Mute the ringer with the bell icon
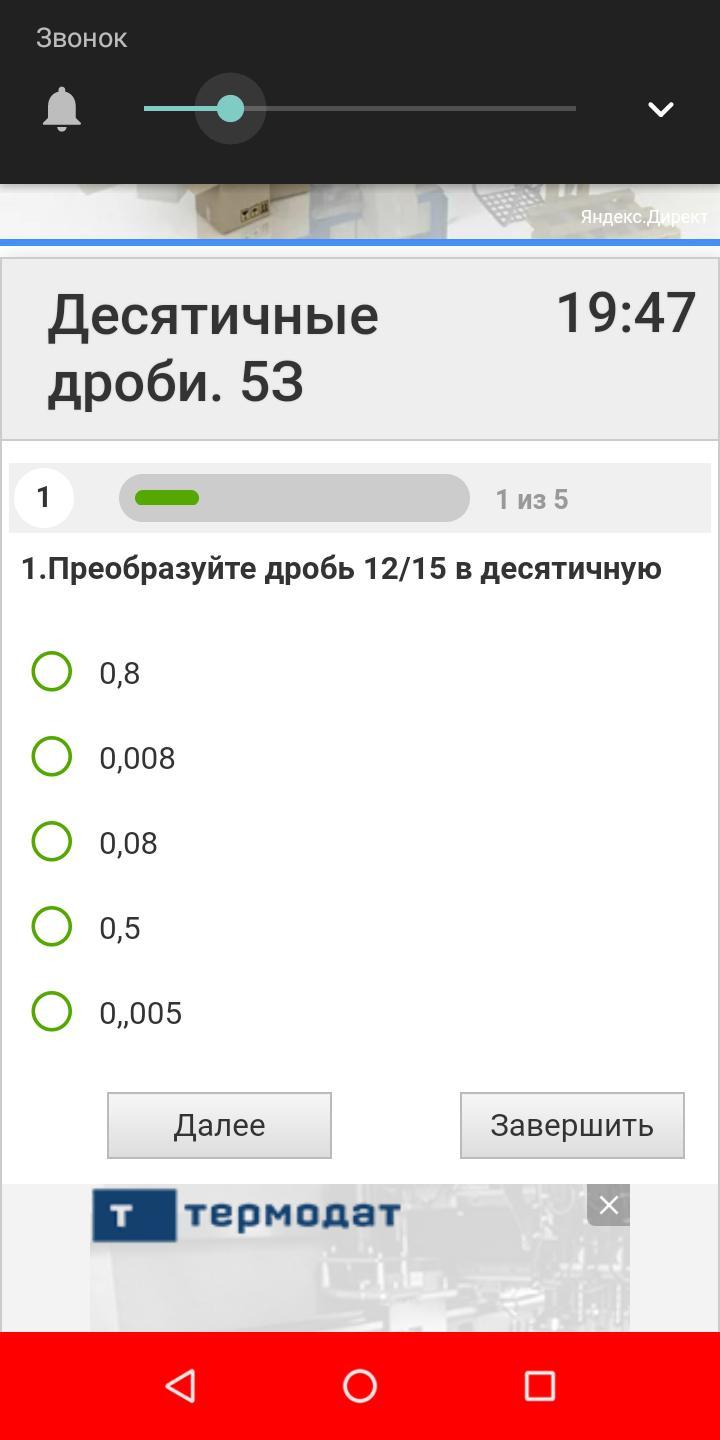This screenshot has height=1440, width=720. coord(61,109)
